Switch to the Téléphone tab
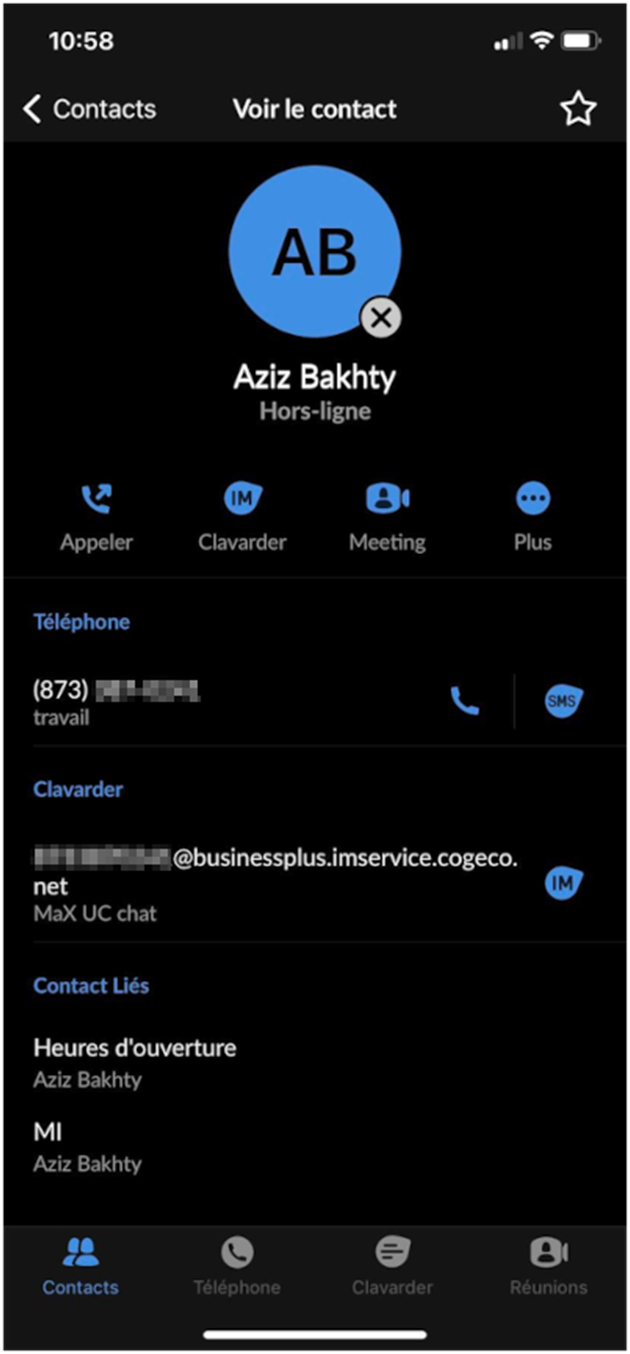630x1354 pixels. click(237, 1267)
